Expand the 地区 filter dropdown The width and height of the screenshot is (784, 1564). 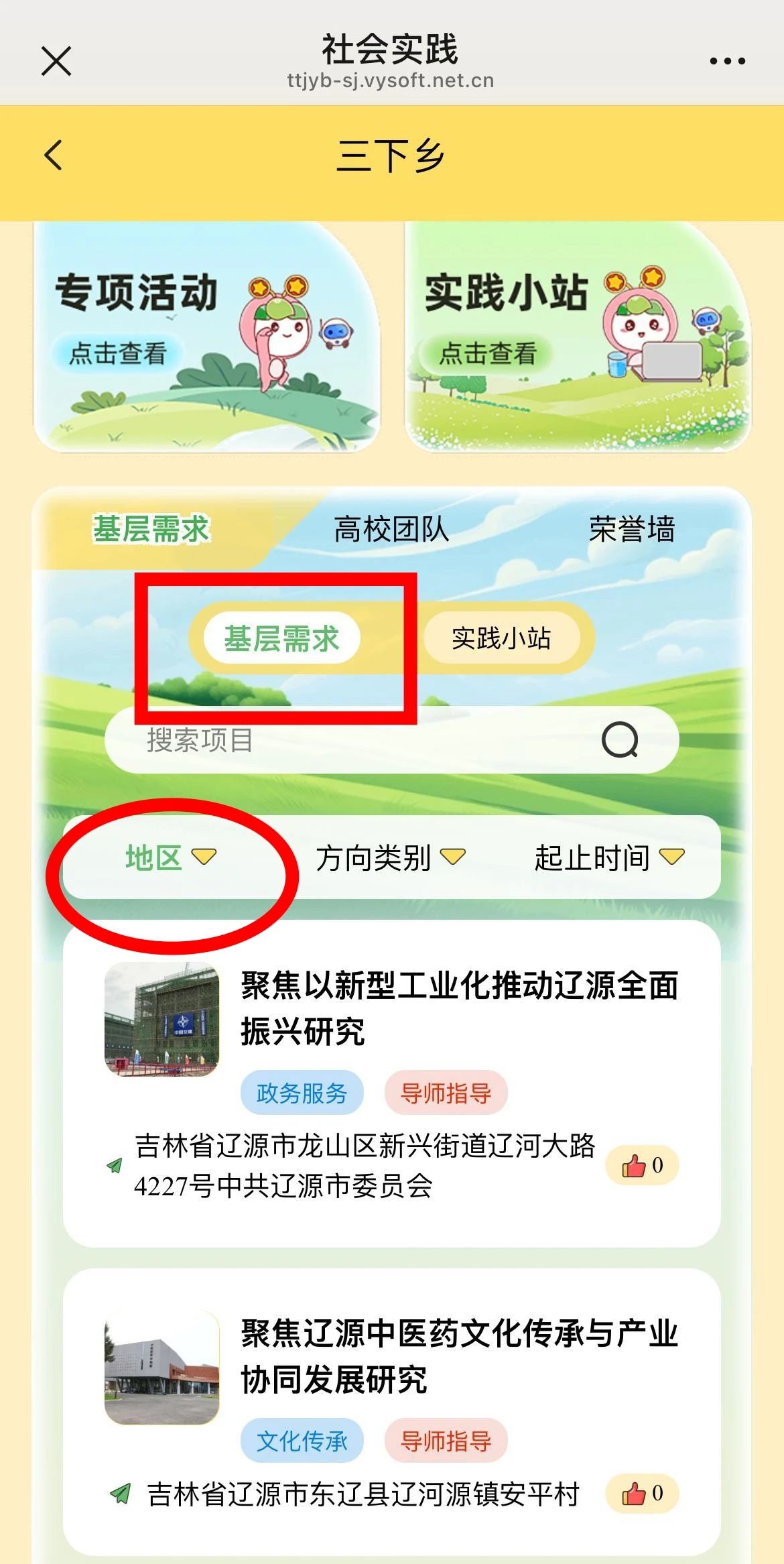[170, 857]
